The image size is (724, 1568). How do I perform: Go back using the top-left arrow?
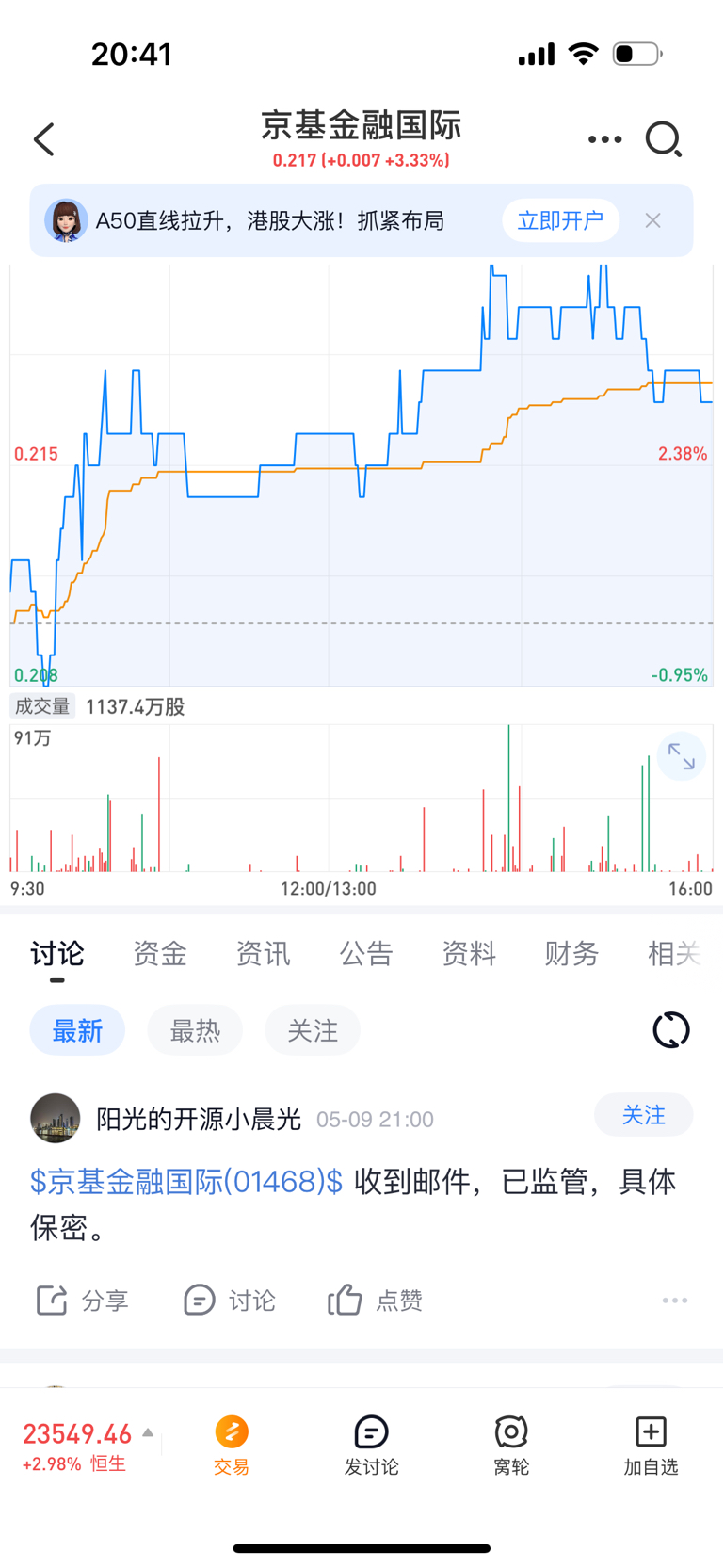44,139
